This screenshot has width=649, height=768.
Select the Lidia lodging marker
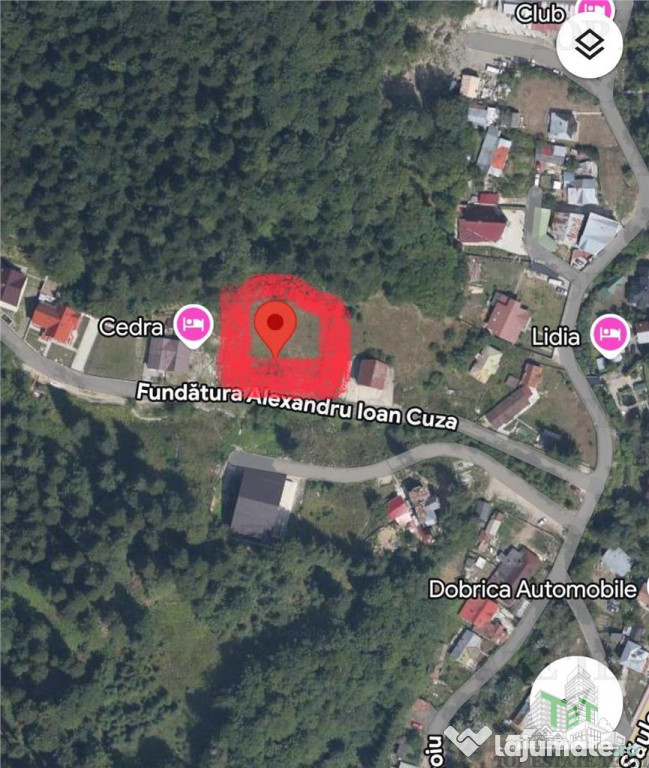point(609,335)
